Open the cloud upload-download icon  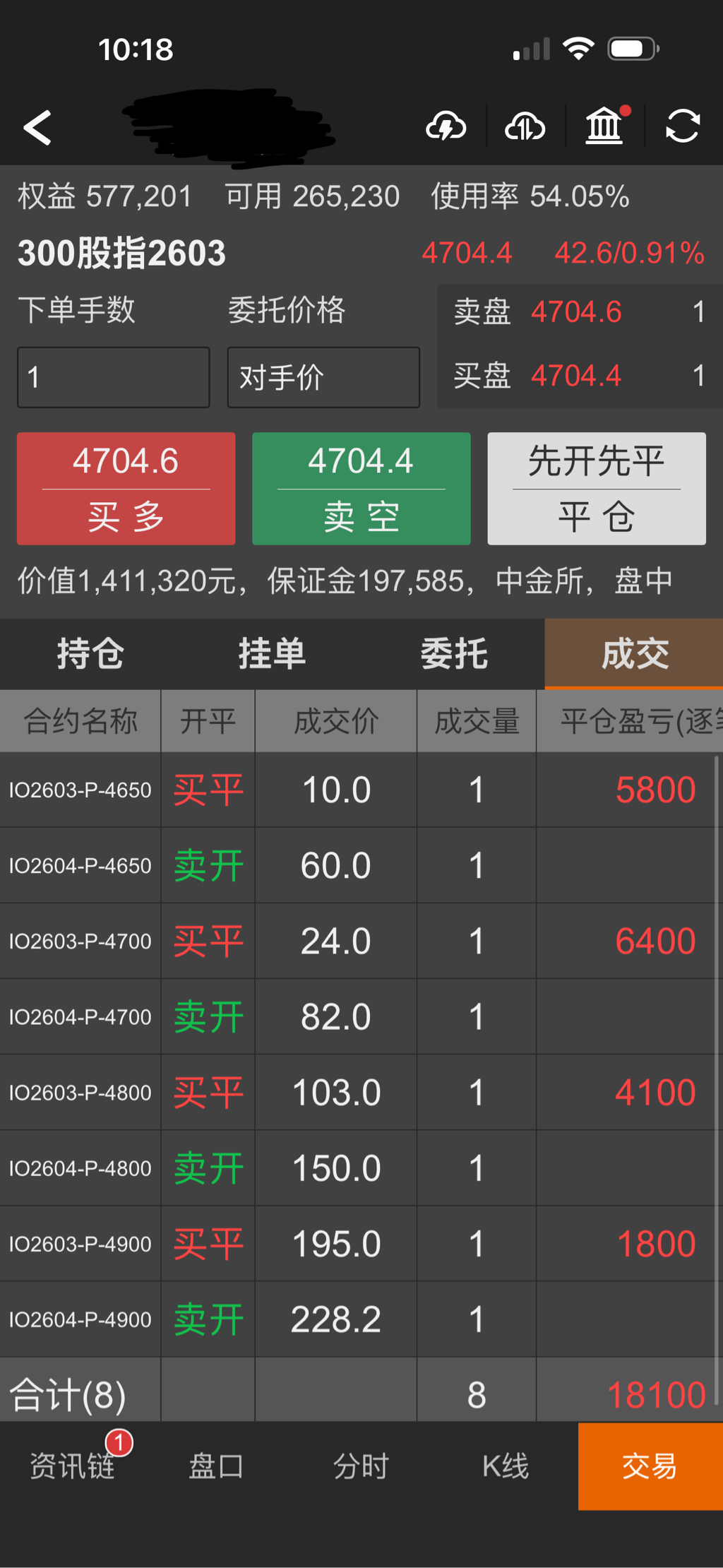(x=525, y=127)
